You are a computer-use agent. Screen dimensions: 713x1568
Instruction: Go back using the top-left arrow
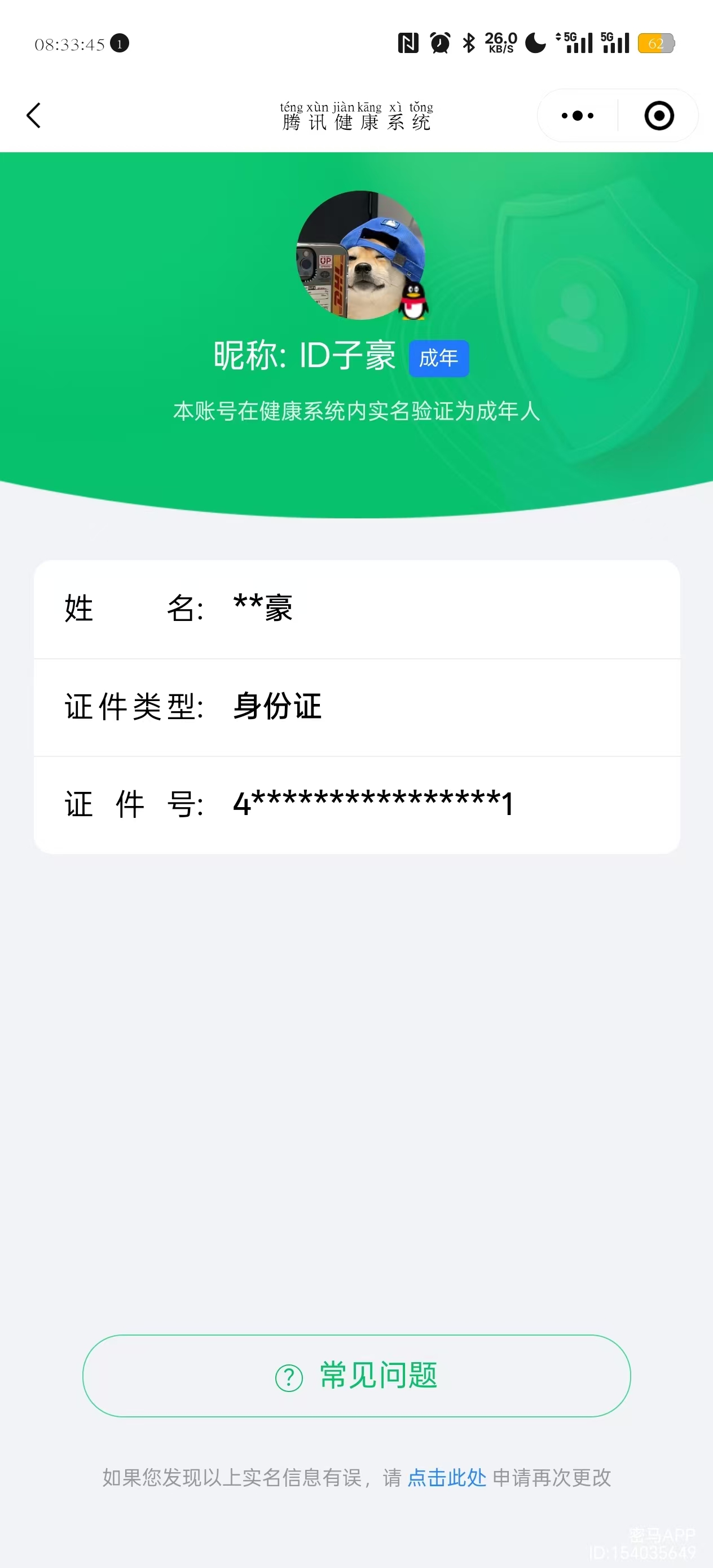[34, 115]
